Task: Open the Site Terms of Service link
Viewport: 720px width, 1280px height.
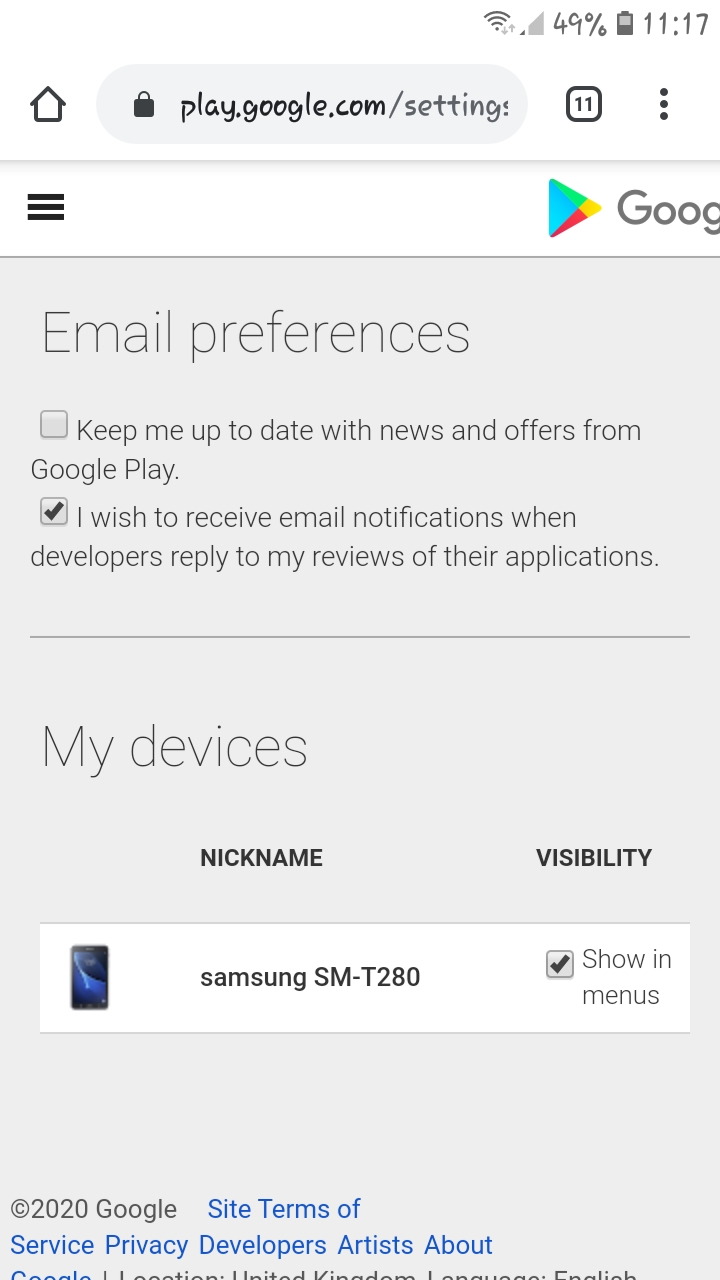Action: tap(284, 1209)
